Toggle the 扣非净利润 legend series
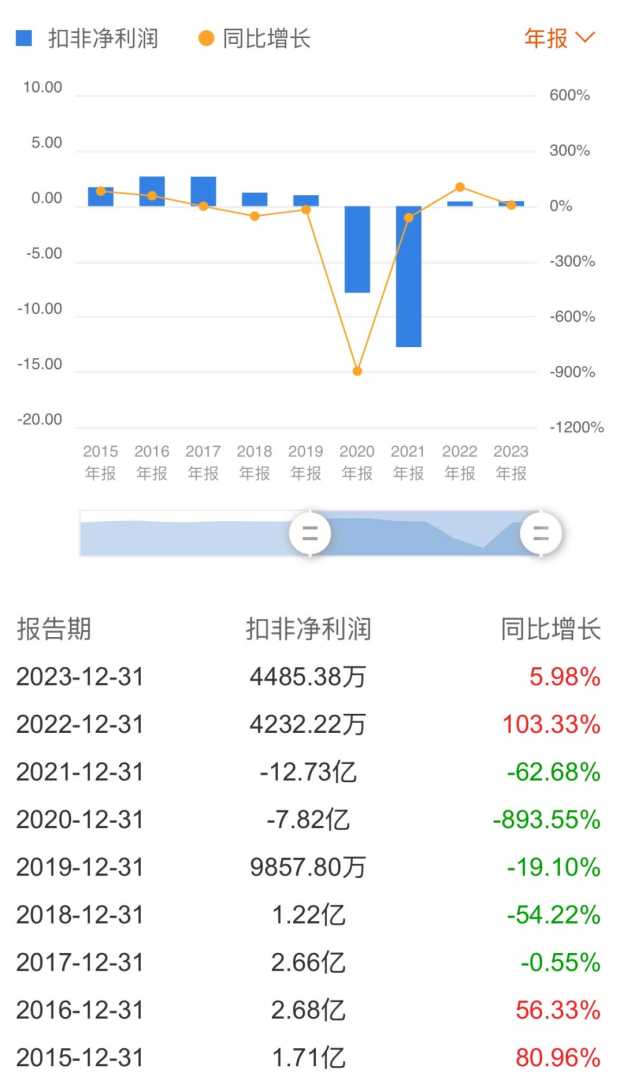Image resolution: width=624 pixels, height=1080 pixels. click(88, 39)
